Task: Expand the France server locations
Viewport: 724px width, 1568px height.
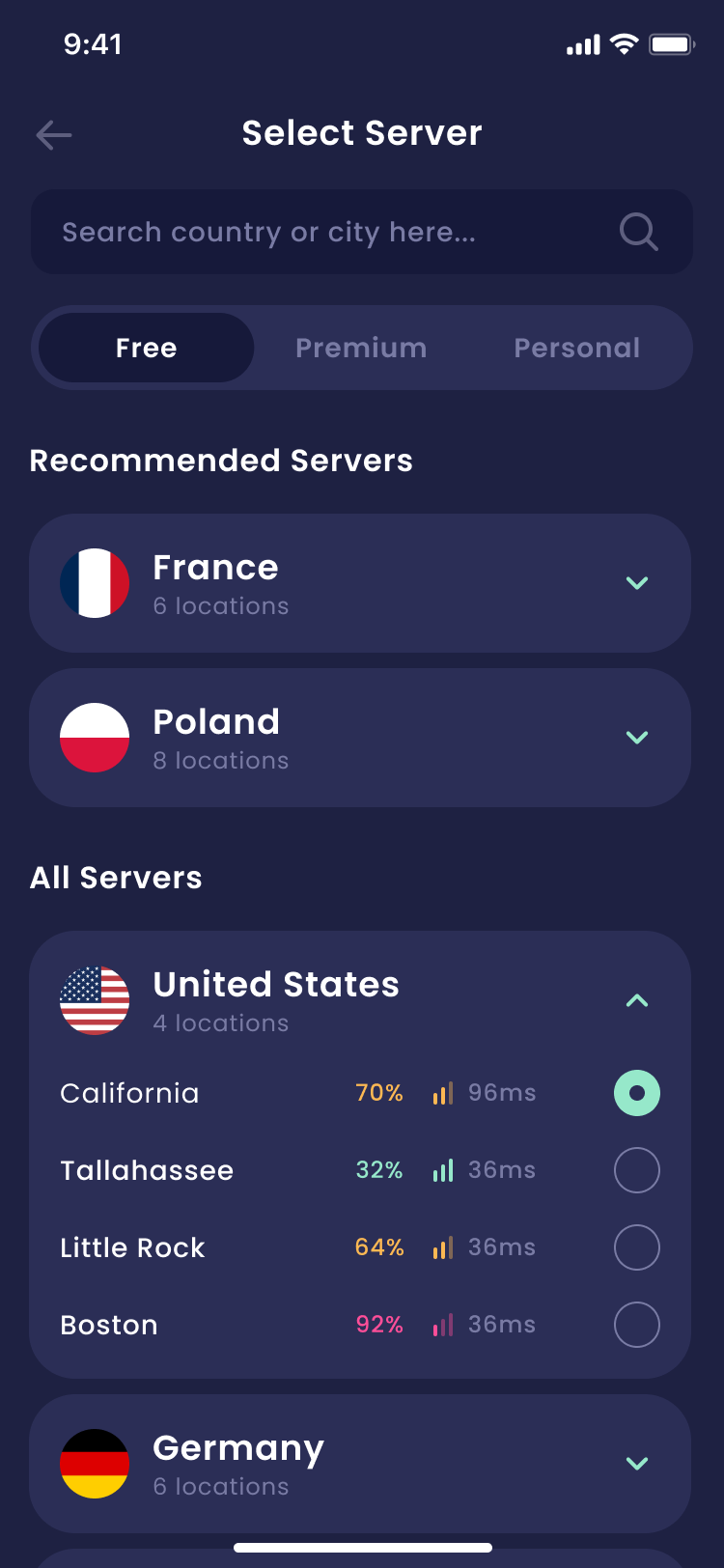Action: [637, 583]
